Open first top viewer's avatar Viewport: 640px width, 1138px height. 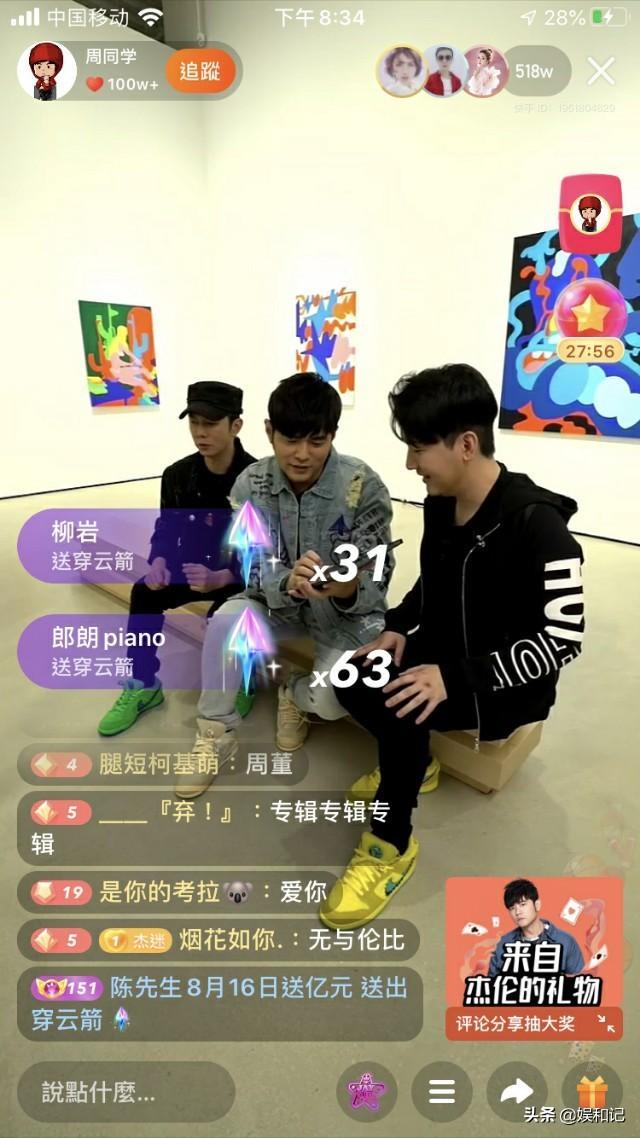pos(402,71)
